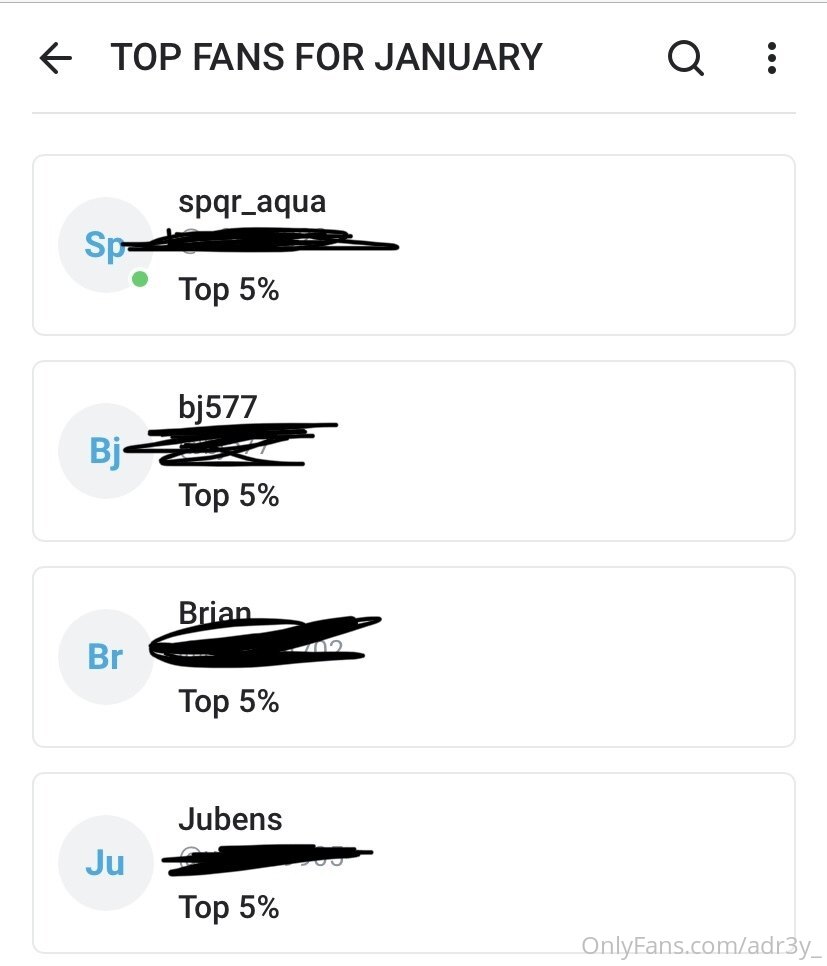827x966 pixels.
Task: Open the three-dot overflow menu
Action: point(771,59)
